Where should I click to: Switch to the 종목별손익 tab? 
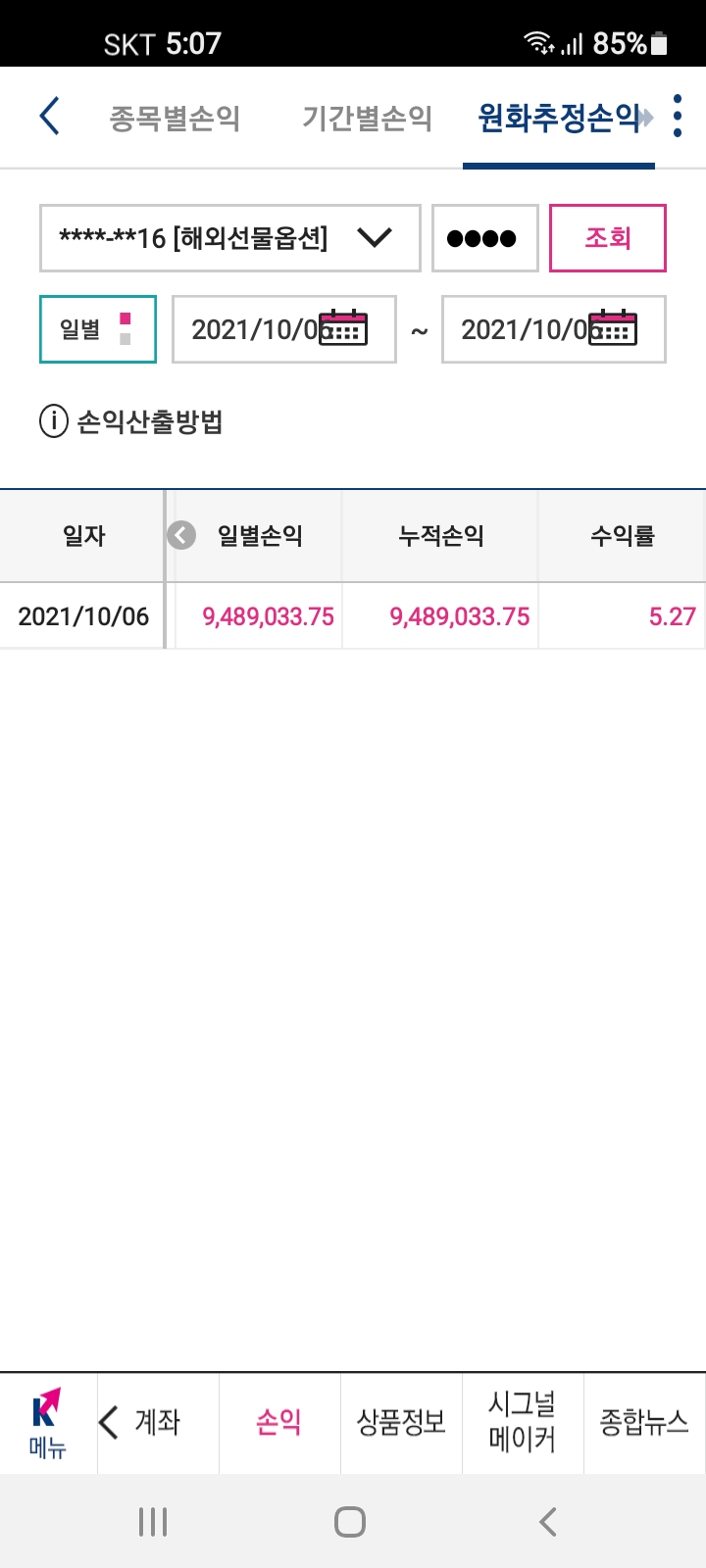(175, 119)
